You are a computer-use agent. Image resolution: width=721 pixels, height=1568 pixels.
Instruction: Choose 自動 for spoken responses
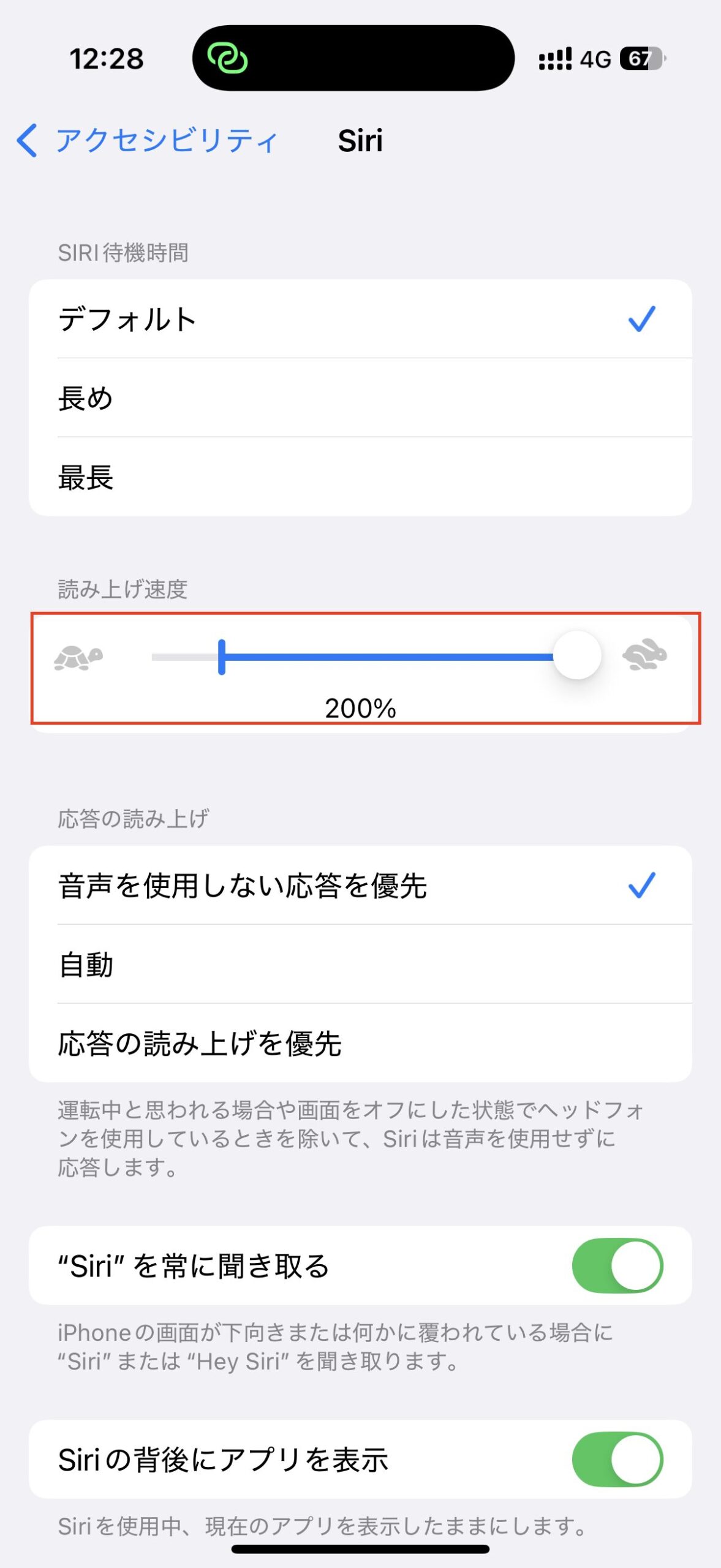coord(360,964)
